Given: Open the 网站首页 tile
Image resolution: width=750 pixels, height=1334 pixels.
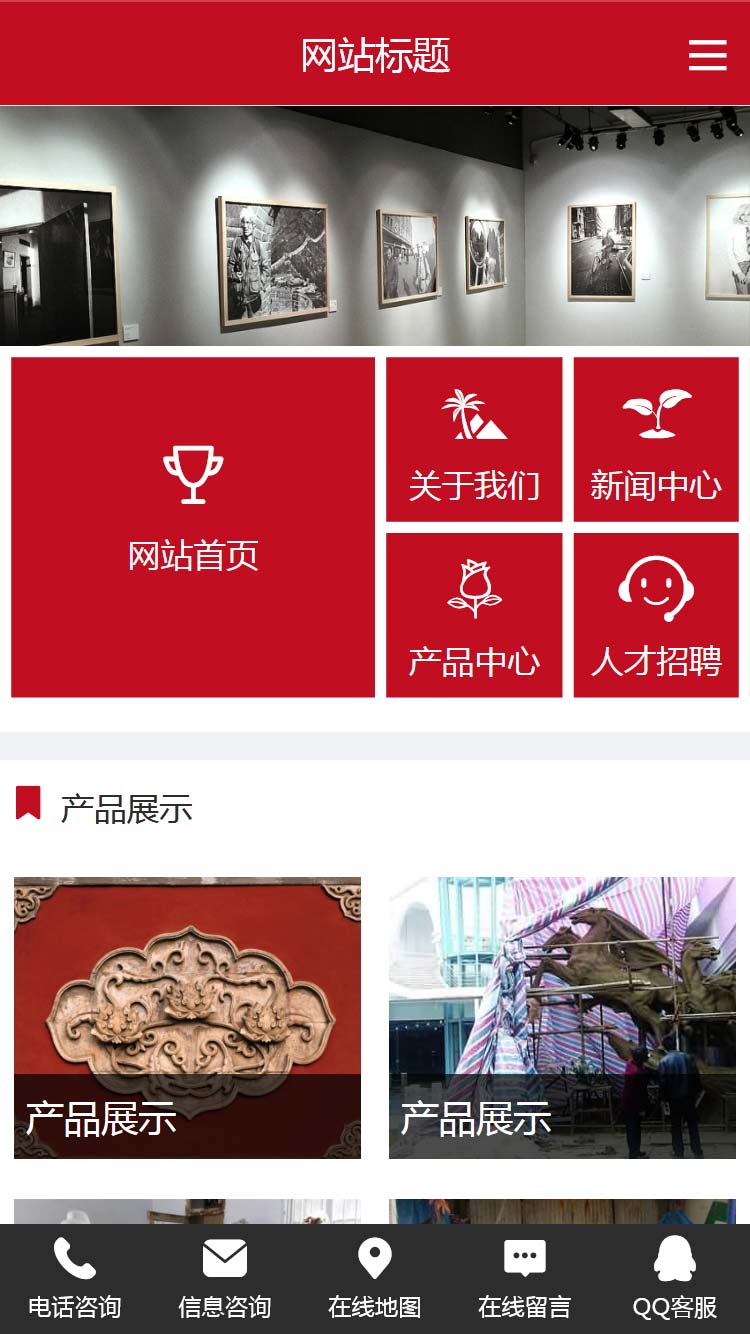Looking at the screenshot, I should 193,527.
